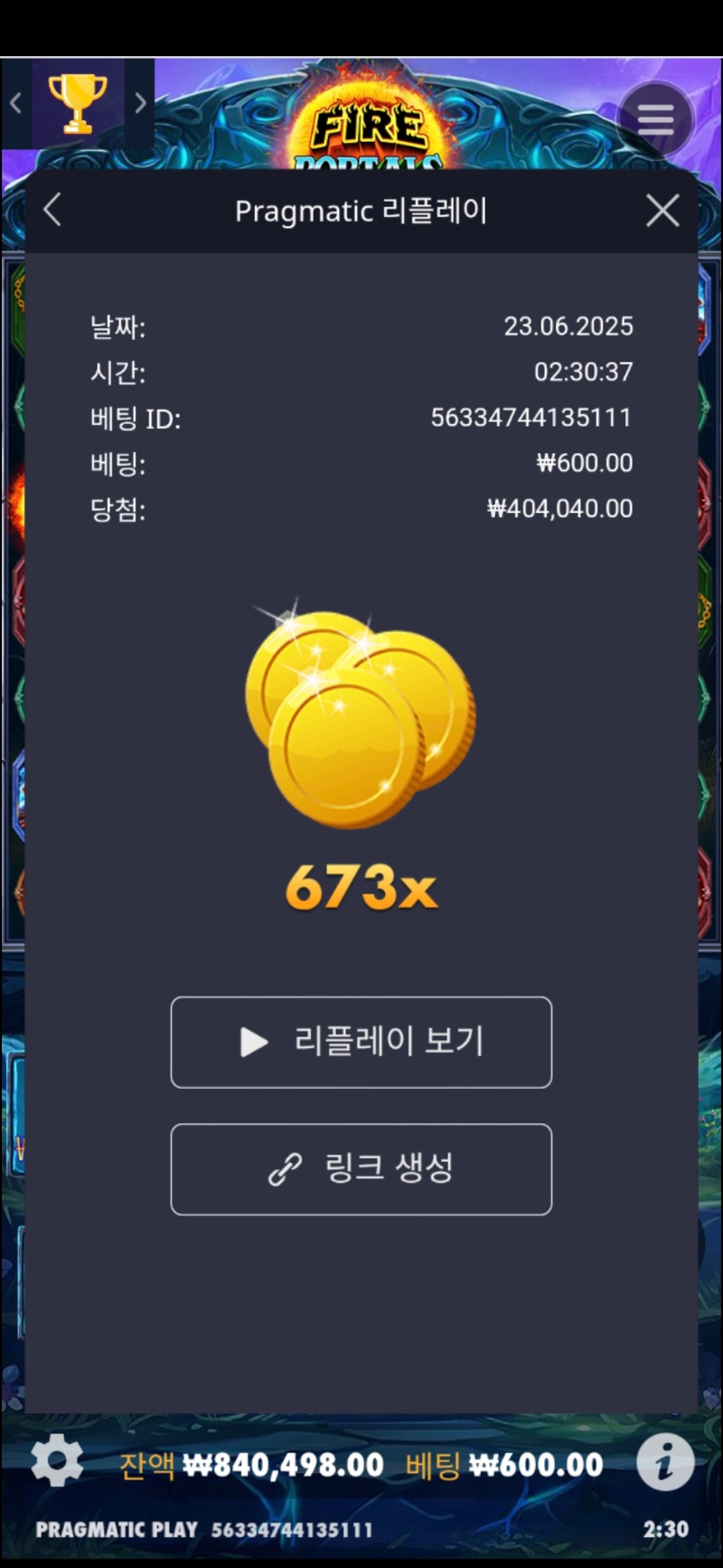The width and height of the screenshot is (723, 1568).
Task: Play the replay with 리플레이 보기
Action: pyautogui.click(x=361, y=1042)
